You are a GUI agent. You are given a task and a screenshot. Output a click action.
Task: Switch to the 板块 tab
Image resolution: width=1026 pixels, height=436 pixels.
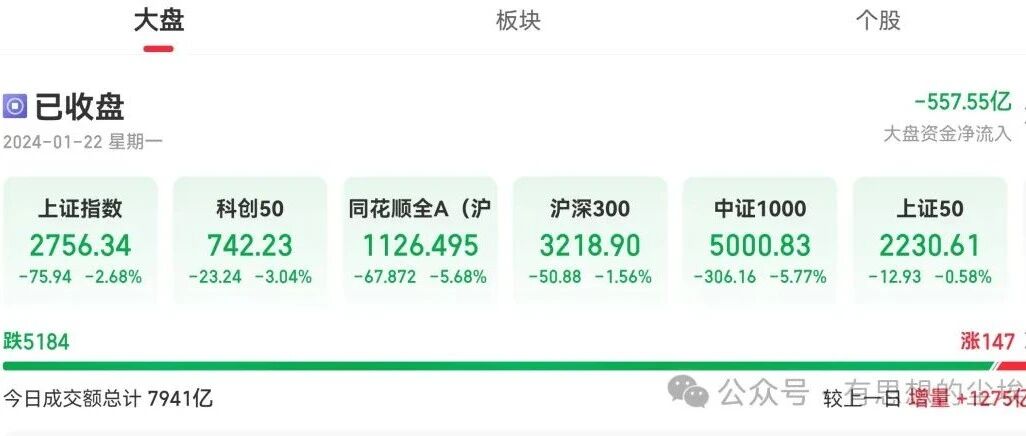pos(518,21)
